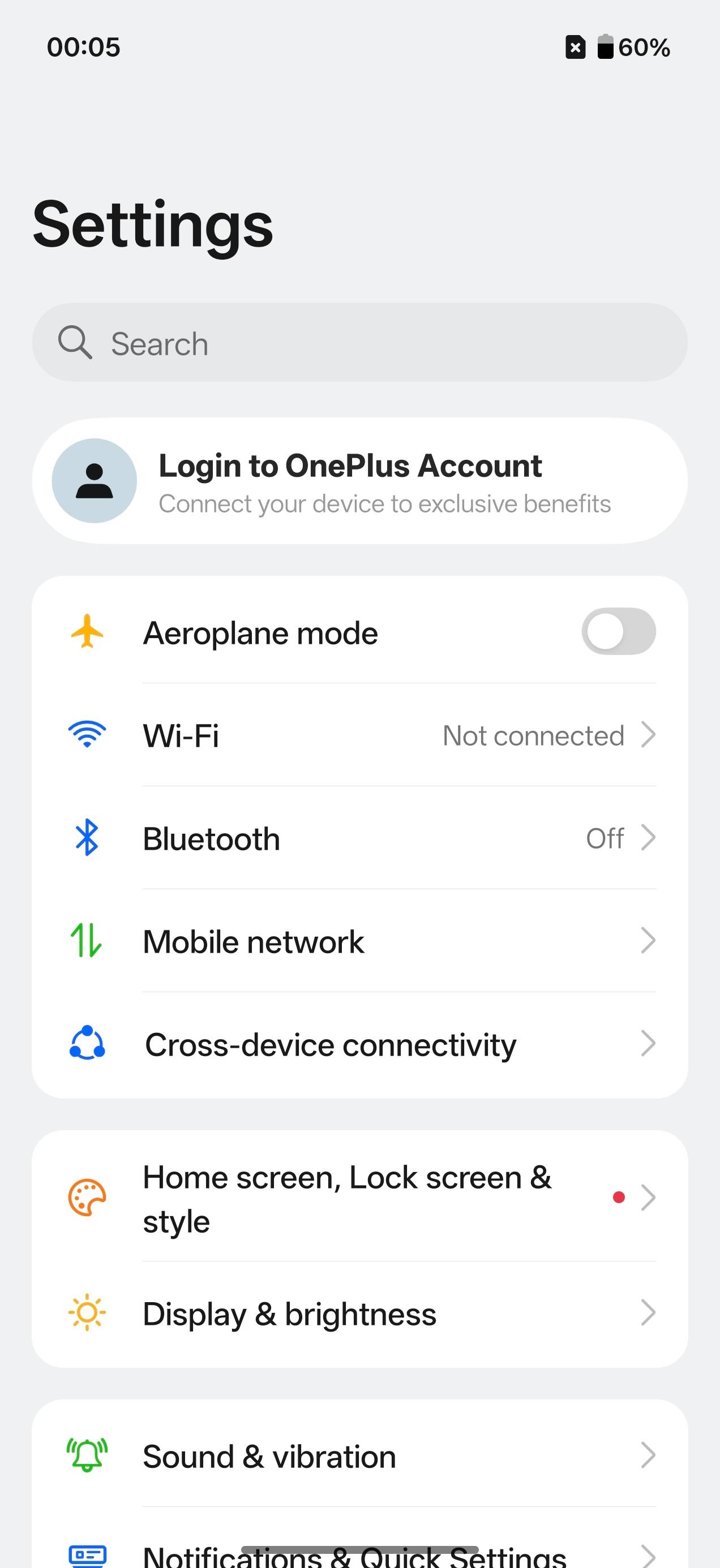
Task: Click the Mobile network arrows icon
Action: click(x=87, y=941)
